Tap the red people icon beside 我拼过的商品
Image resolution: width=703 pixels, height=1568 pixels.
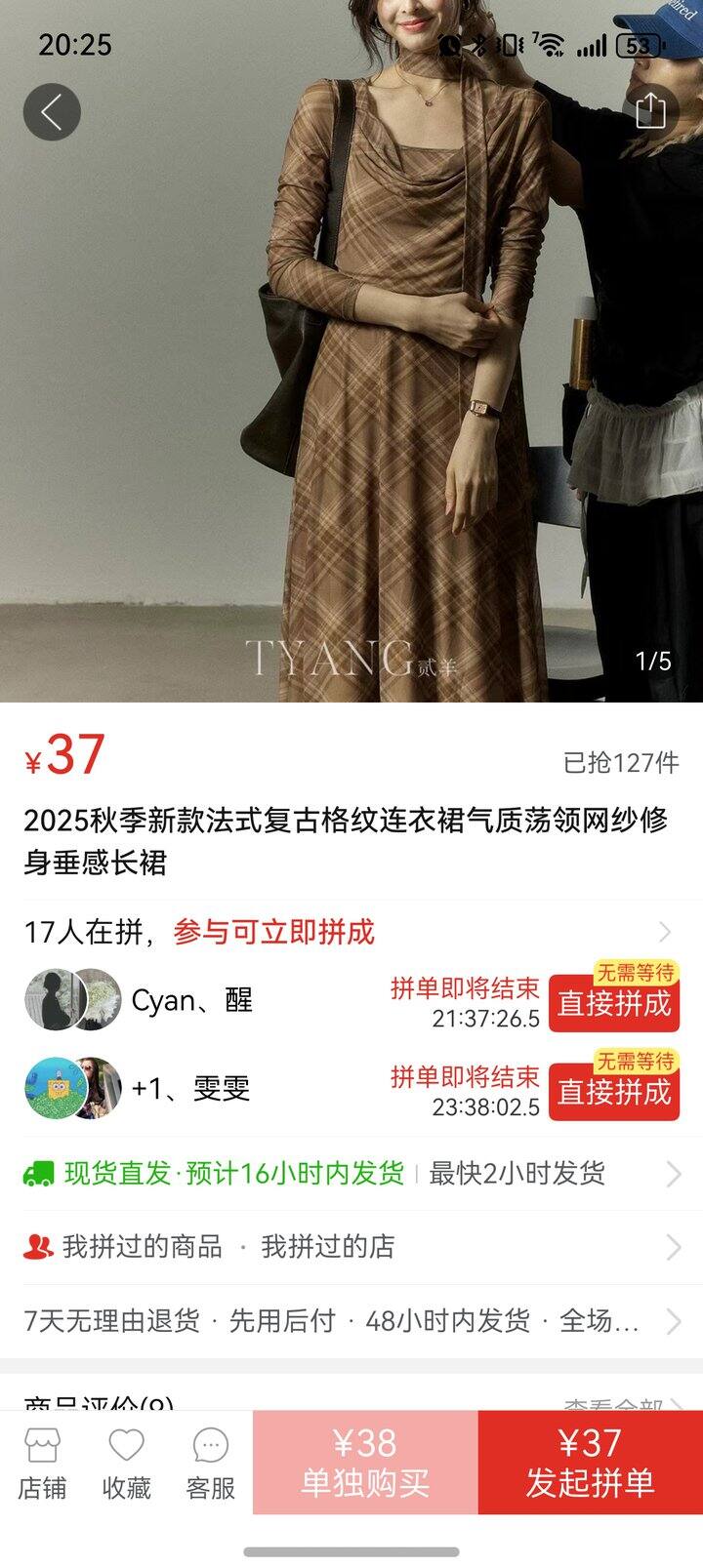click(37, 1246)
